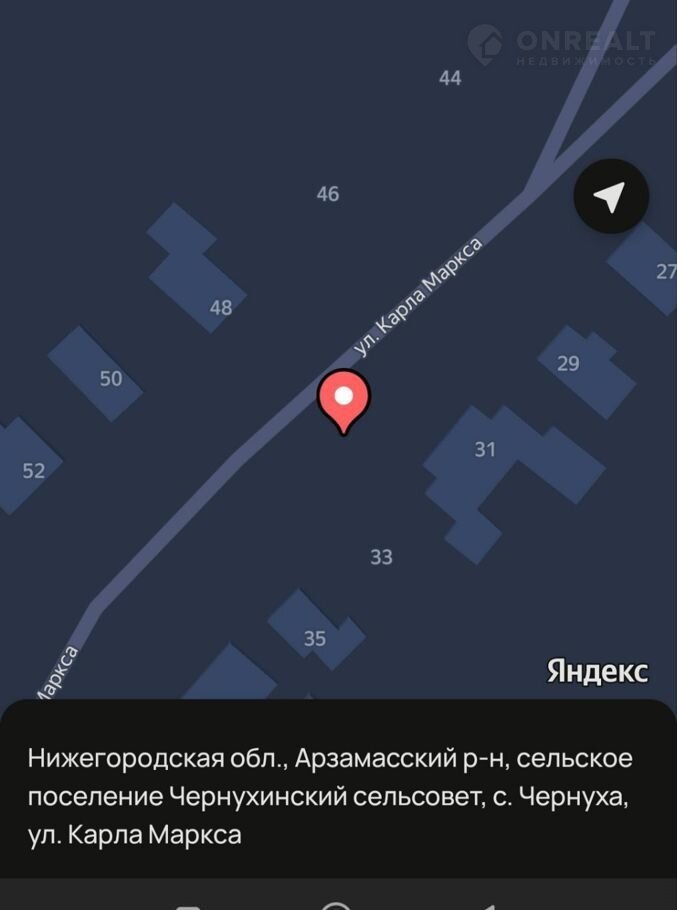Center the map on my location
Screen dimensions: 677x910
click(610, 197)
